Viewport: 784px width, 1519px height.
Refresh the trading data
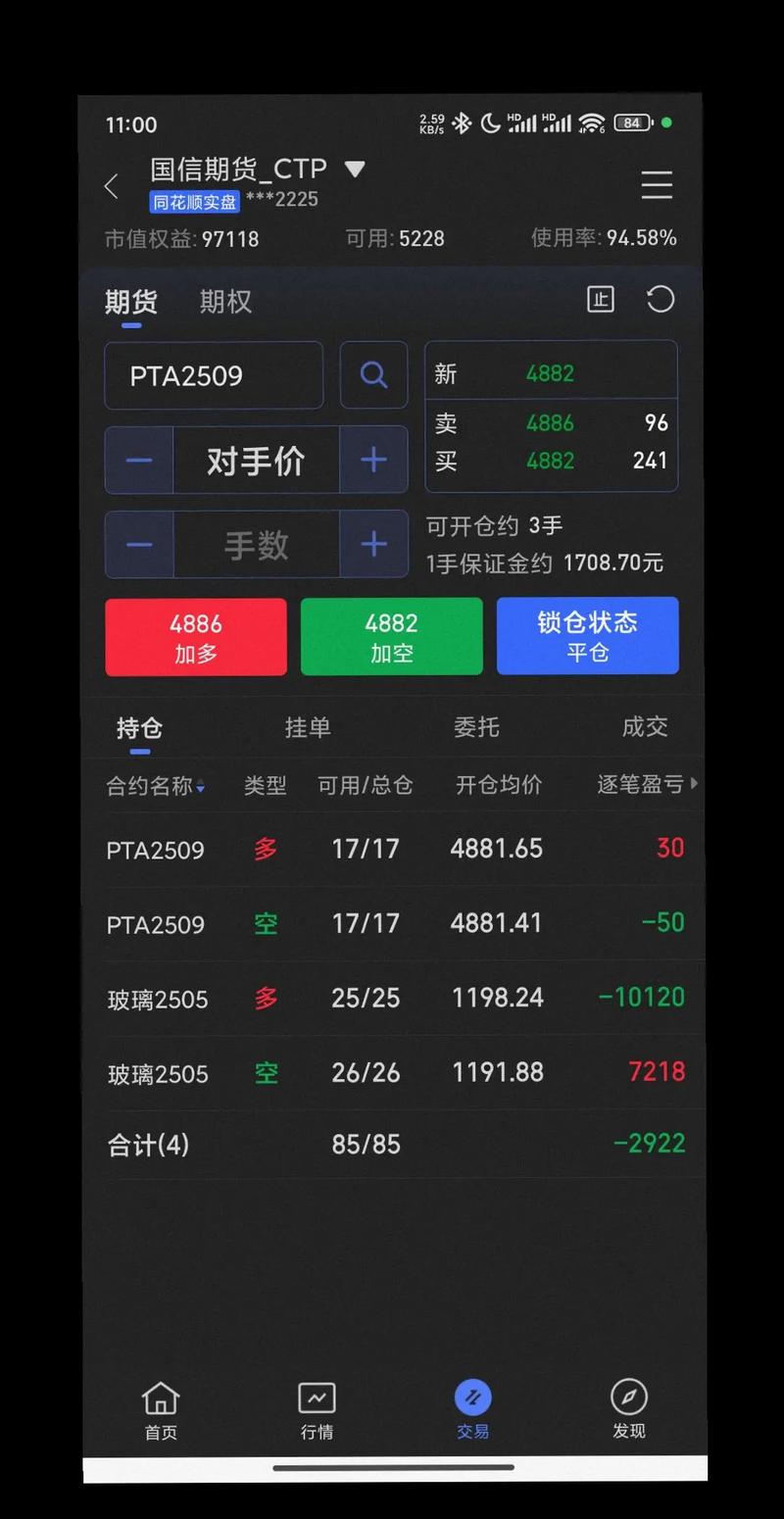click(661, 300)
